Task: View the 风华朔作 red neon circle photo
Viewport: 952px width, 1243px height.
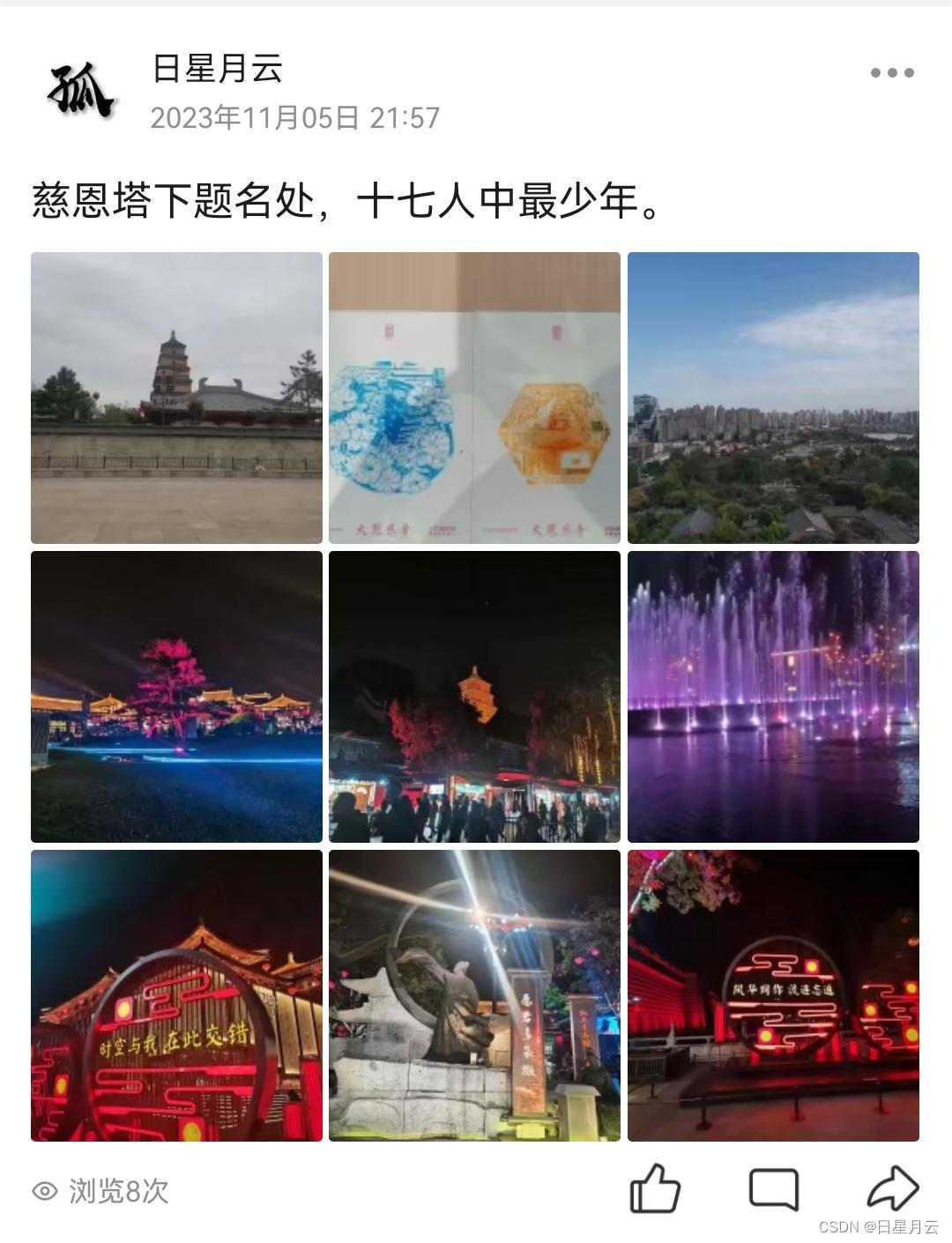Action: (773, 995)
